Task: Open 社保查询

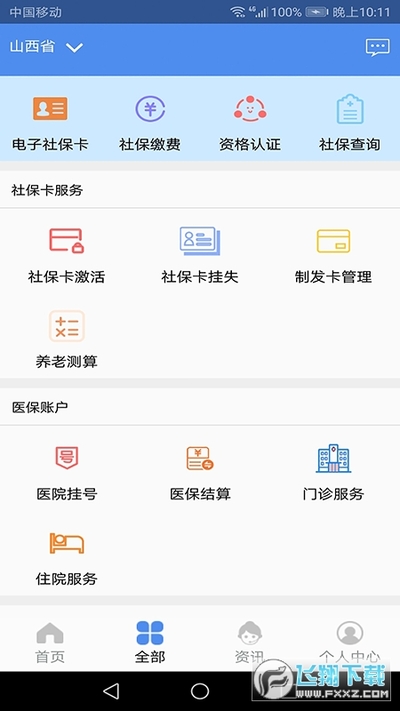Action: 349,123
